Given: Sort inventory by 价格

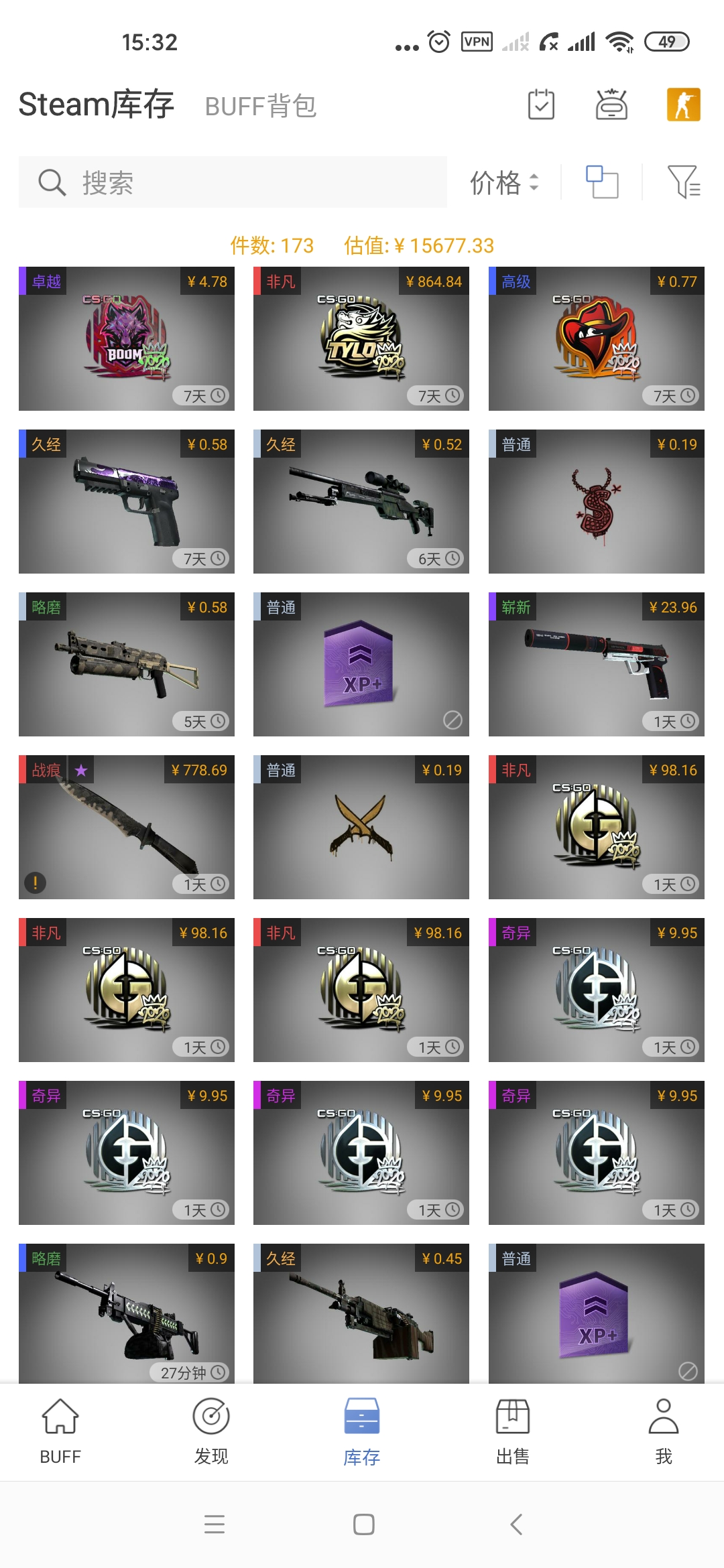Looking at the screenshot, I should click(503, 182).
